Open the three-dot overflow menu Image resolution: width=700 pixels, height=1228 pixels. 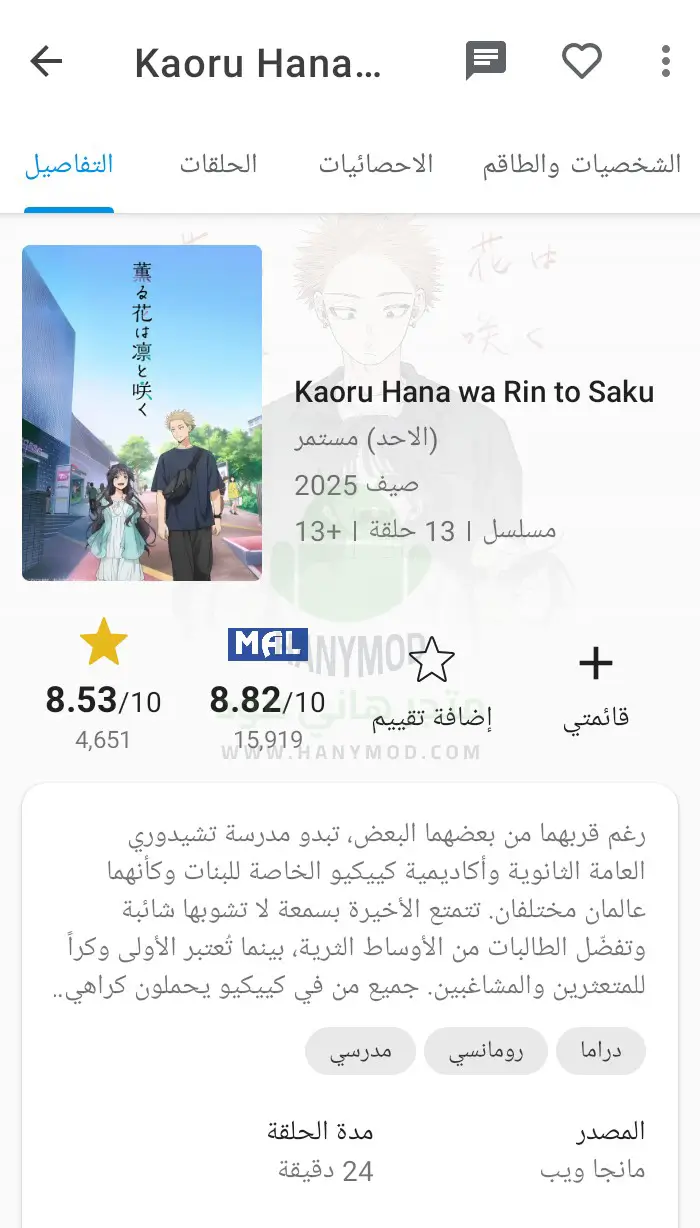tap(666, 62)
